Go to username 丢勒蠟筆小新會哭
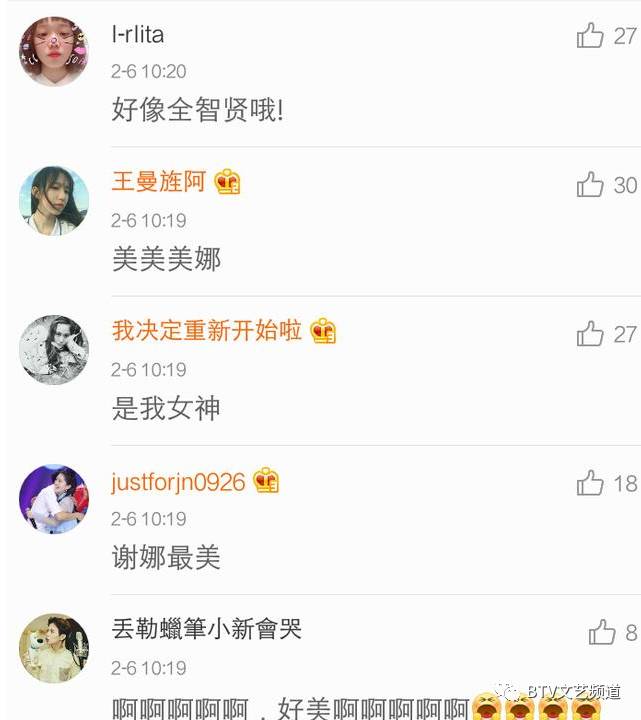Screen dimensions: 641x720 [206, 629]
